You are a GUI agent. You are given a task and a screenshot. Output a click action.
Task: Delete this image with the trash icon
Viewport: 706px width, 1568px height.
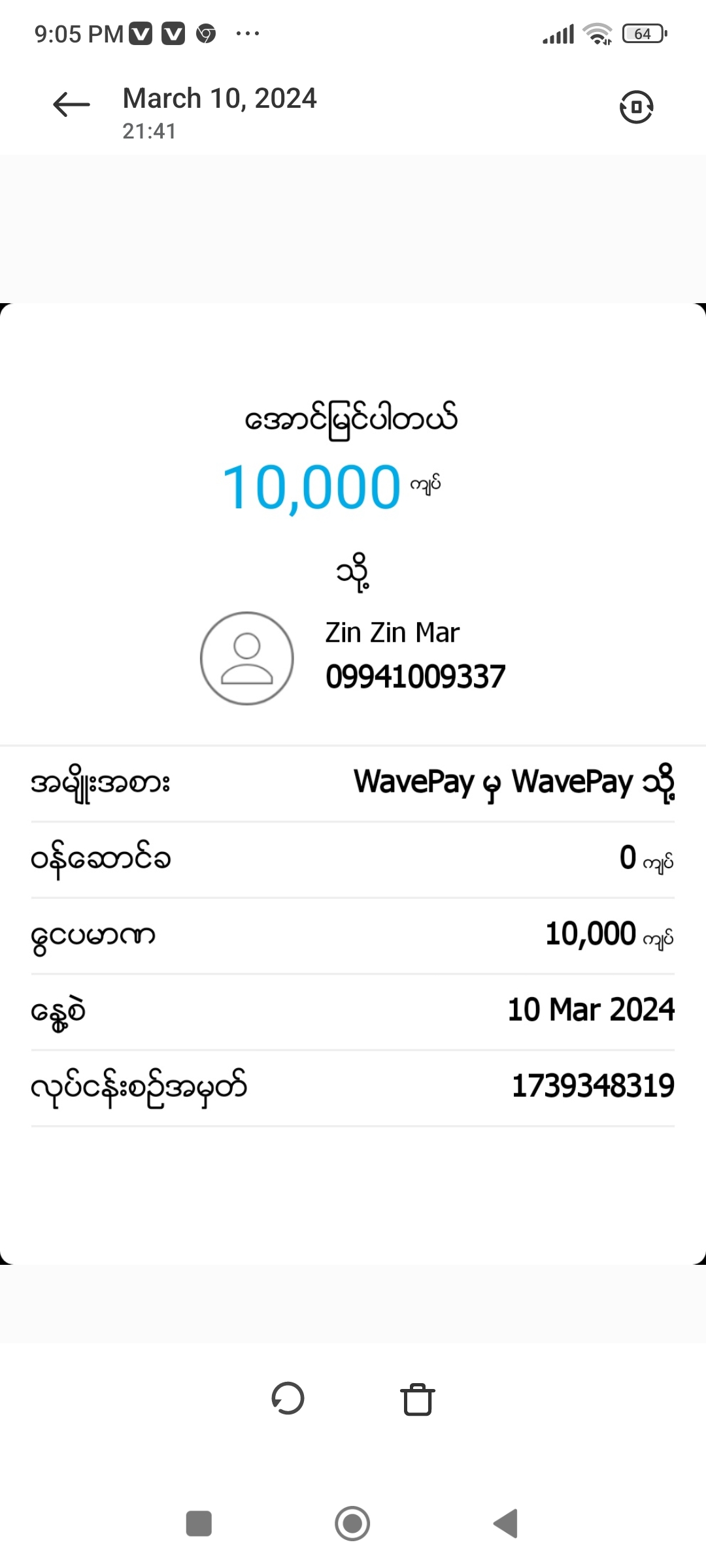click(x=418, y=1399)
